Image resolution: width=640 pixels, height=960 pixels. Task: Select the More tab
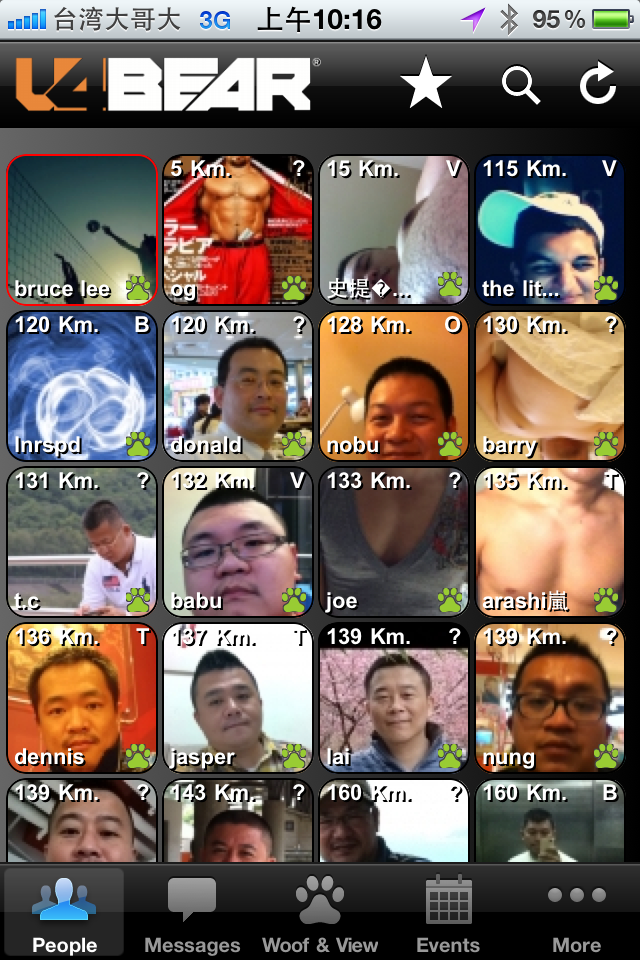[x=577, y=913]
